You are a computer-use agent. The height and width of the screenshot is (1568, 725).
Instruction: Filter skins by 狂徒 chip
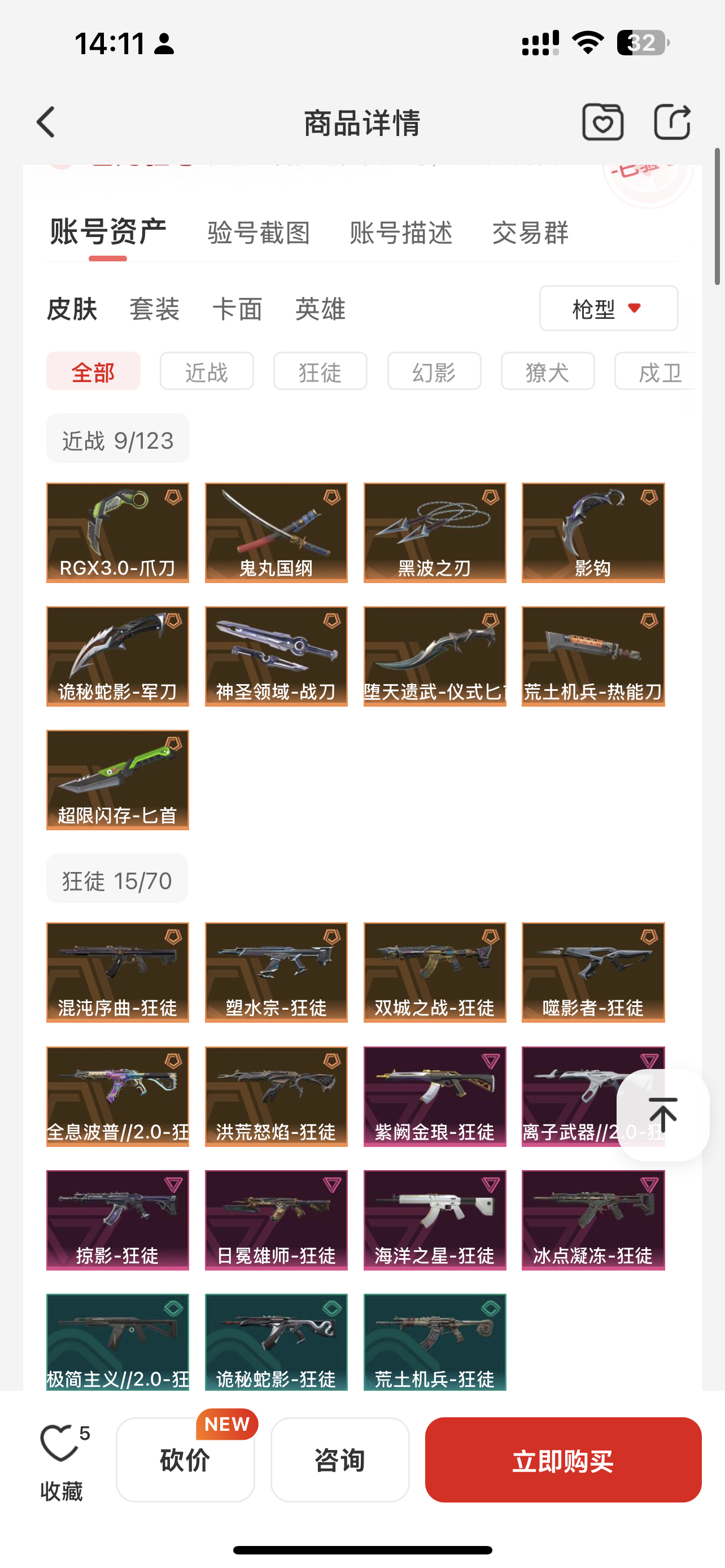click(x=320, y=371)
